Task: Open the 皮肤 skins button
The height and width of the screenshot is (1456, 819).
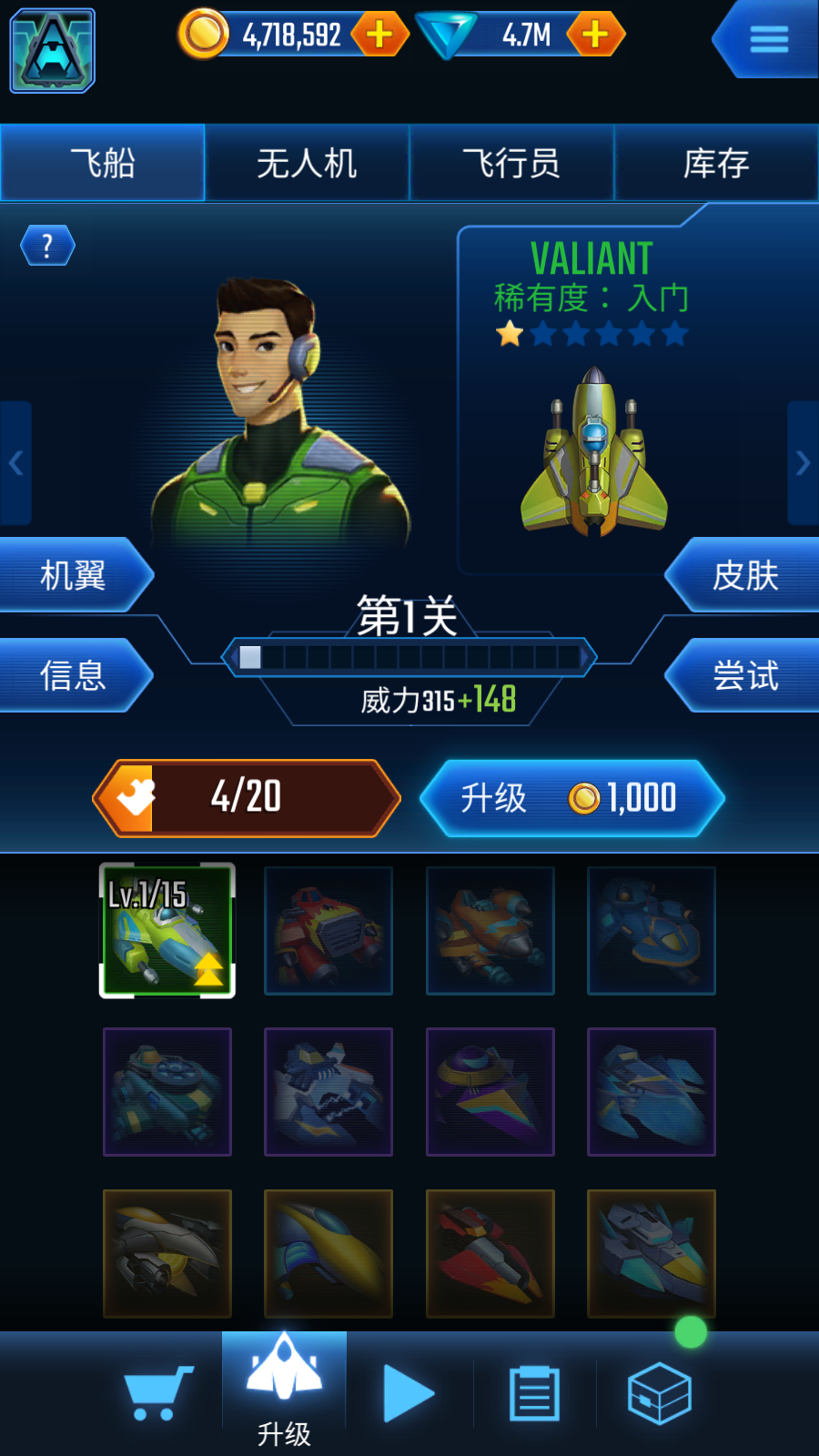Action: pos(744,575)
